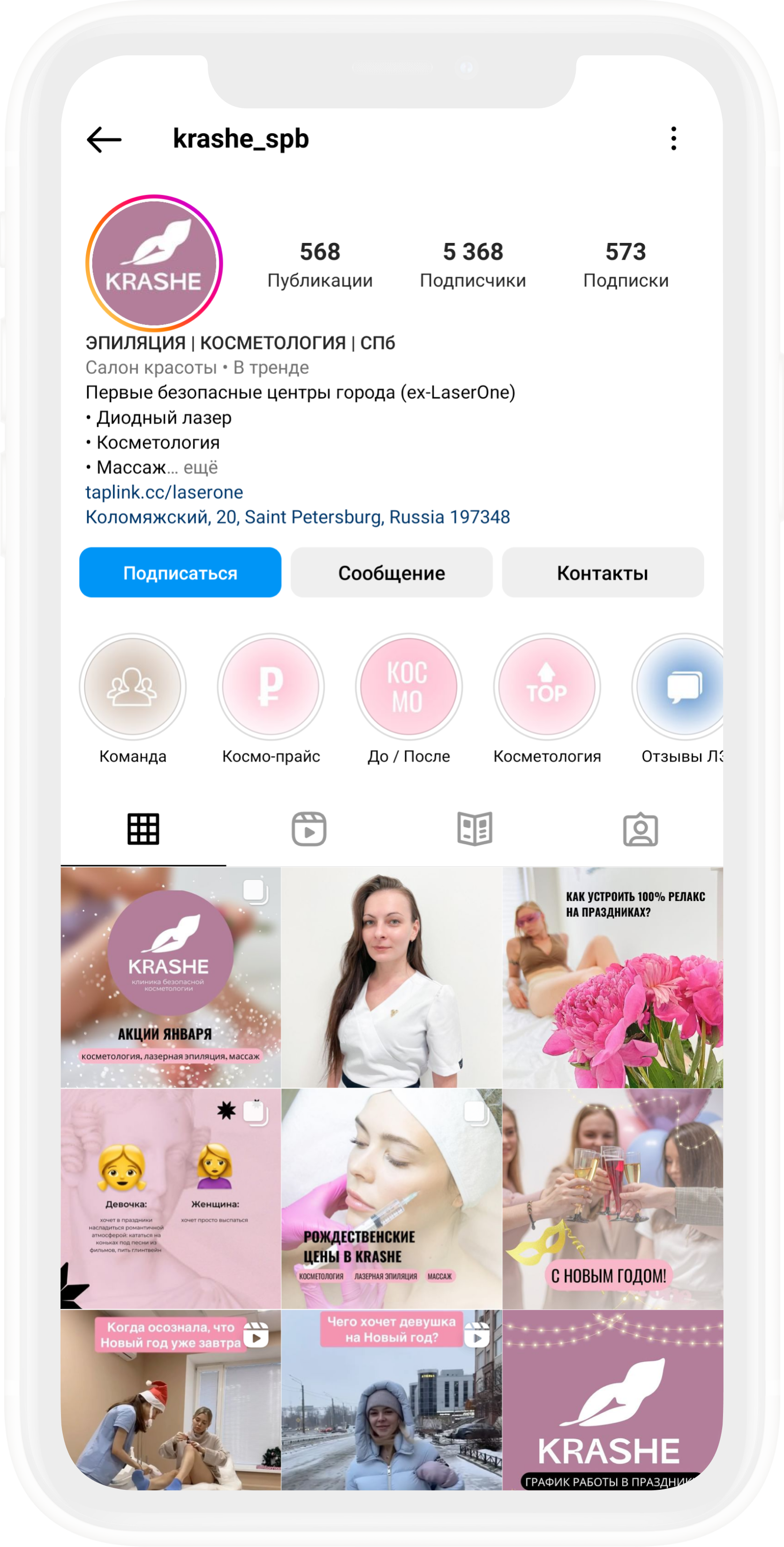Expand the bio with ещё
Image resolution: width=784 pixels, height=1547 pixels.
[x=201, y=467]
